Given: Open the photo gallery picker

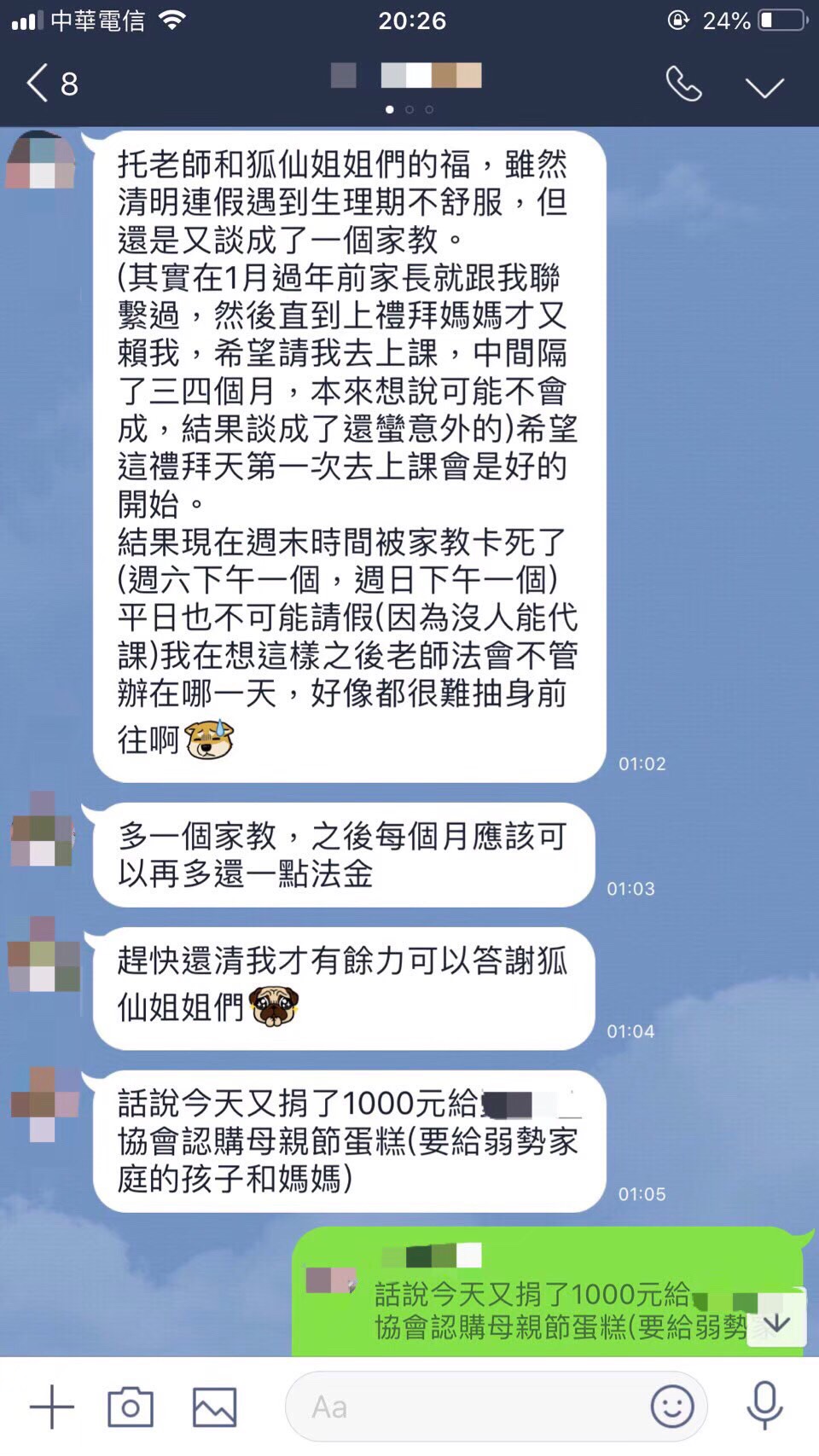Looking at the screenshot, I should 214,1407.
